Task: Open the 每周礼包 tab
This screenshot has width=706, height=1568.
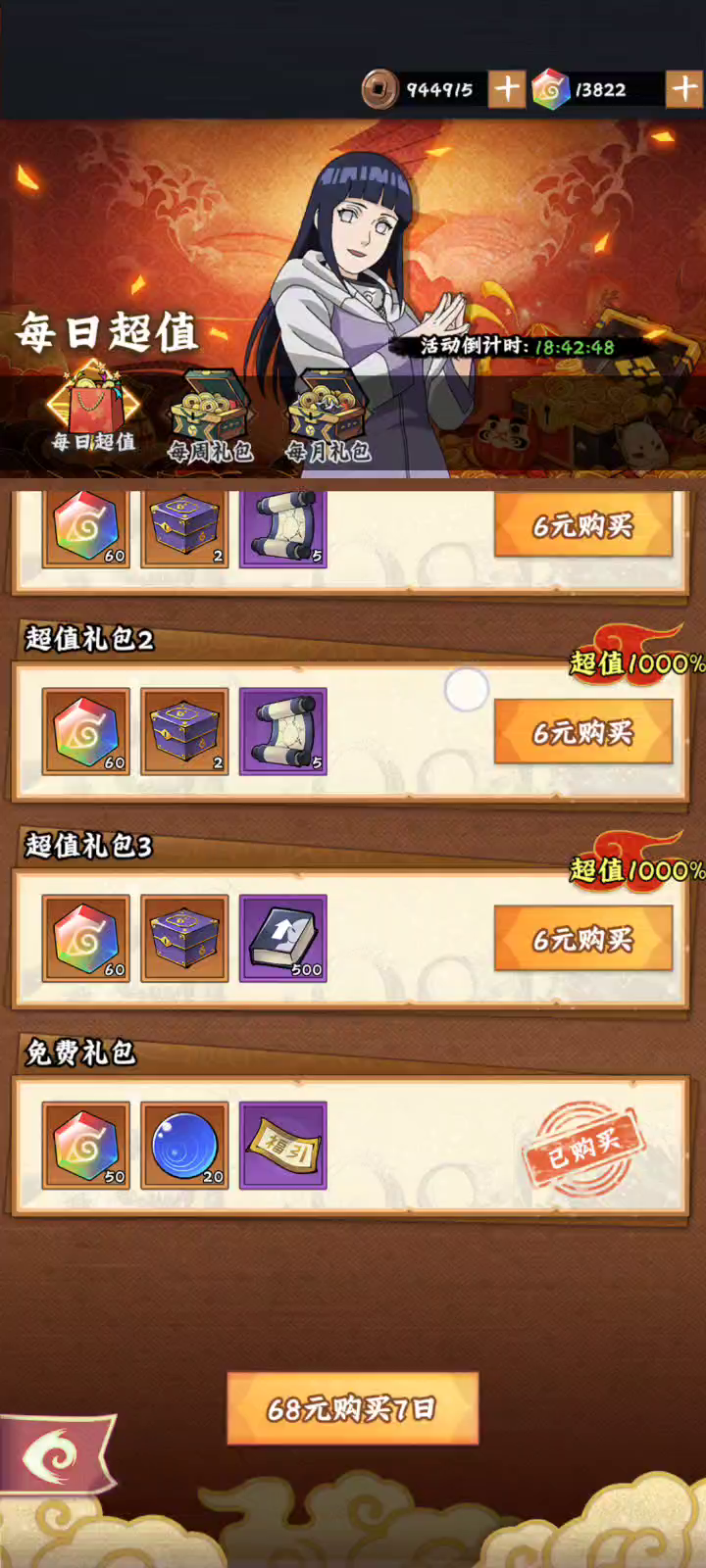Action: tap(210, 416)
